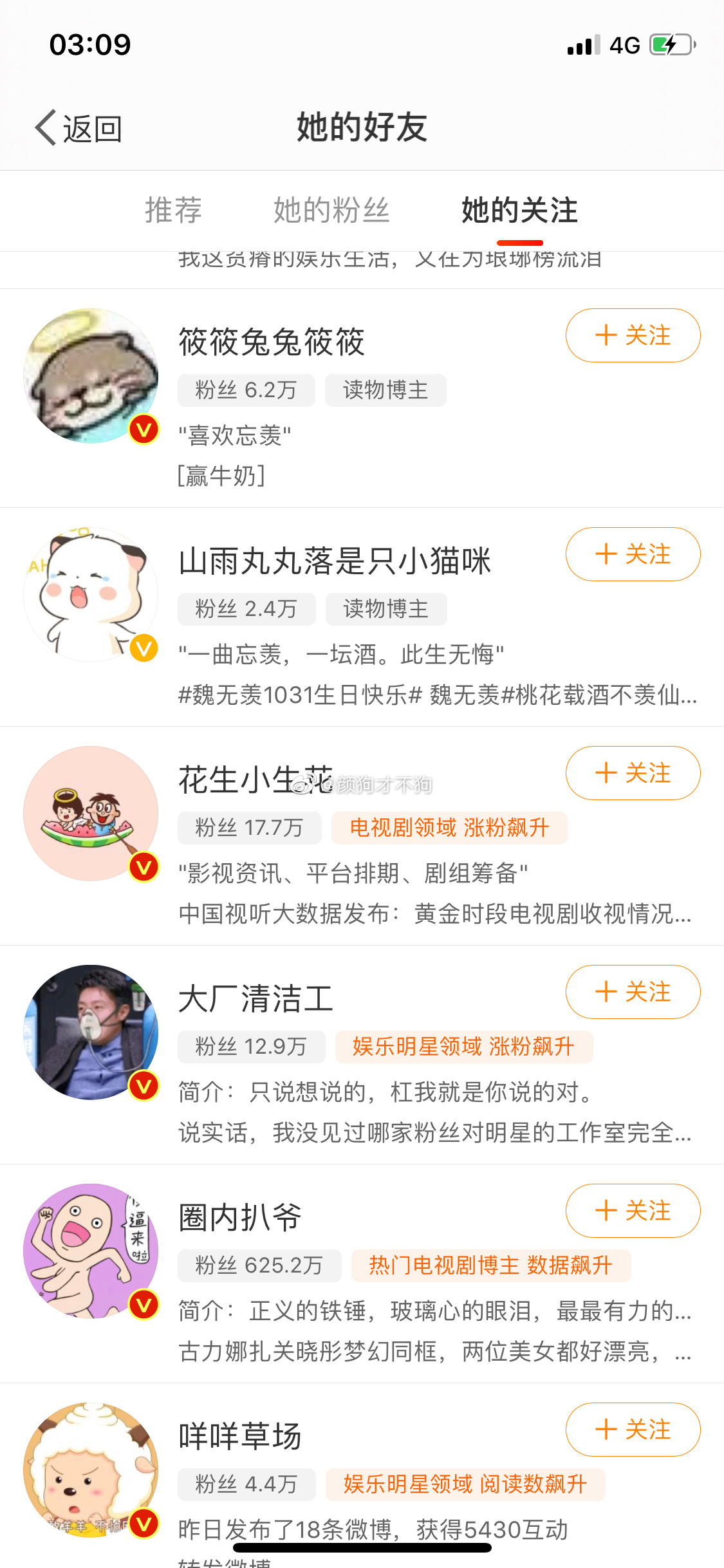This screenshot has width=724, height=1568.
Task: Switch to the 推荐 tab
Action: click(173, 210)
